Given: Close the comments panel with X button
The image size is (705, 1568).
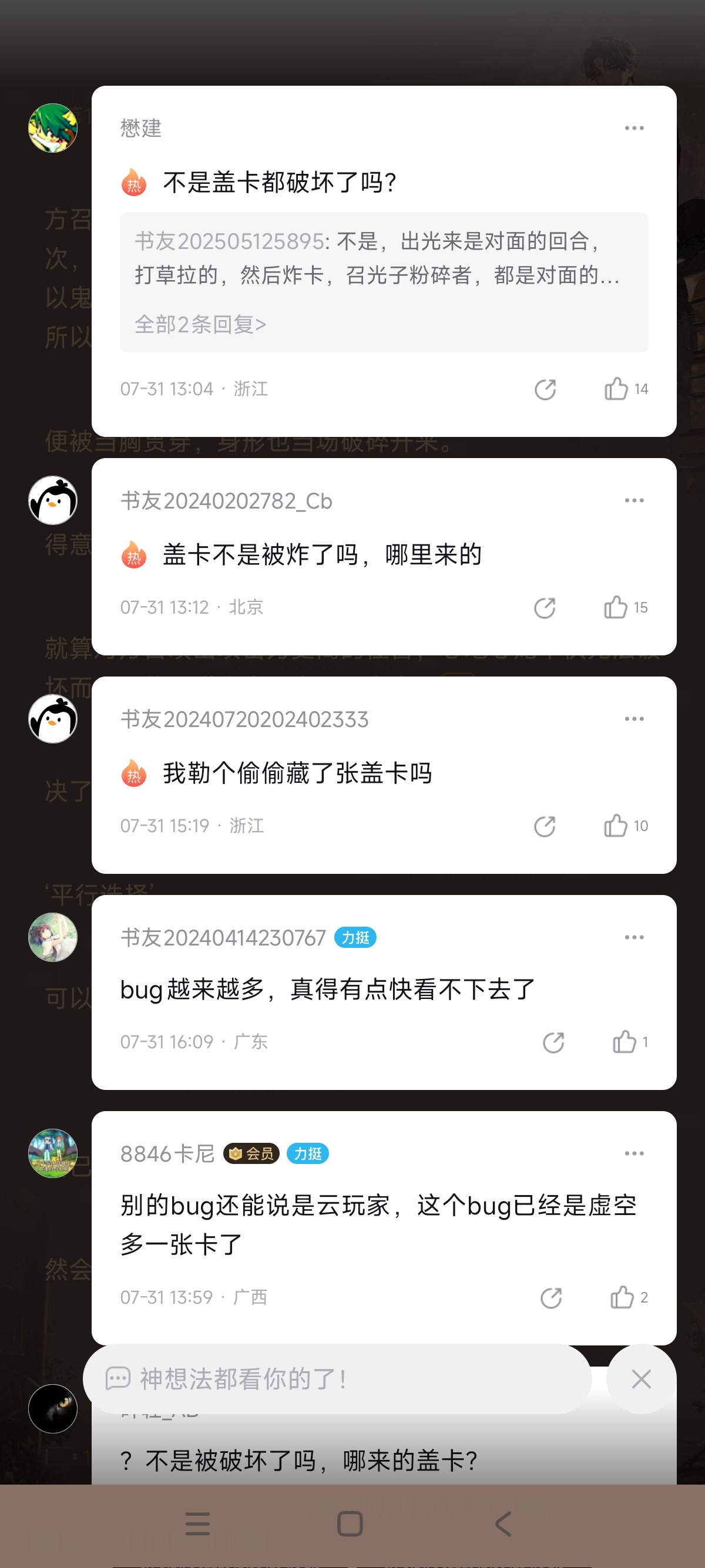Looking at the screenshot, I should tap(641, 1379).
